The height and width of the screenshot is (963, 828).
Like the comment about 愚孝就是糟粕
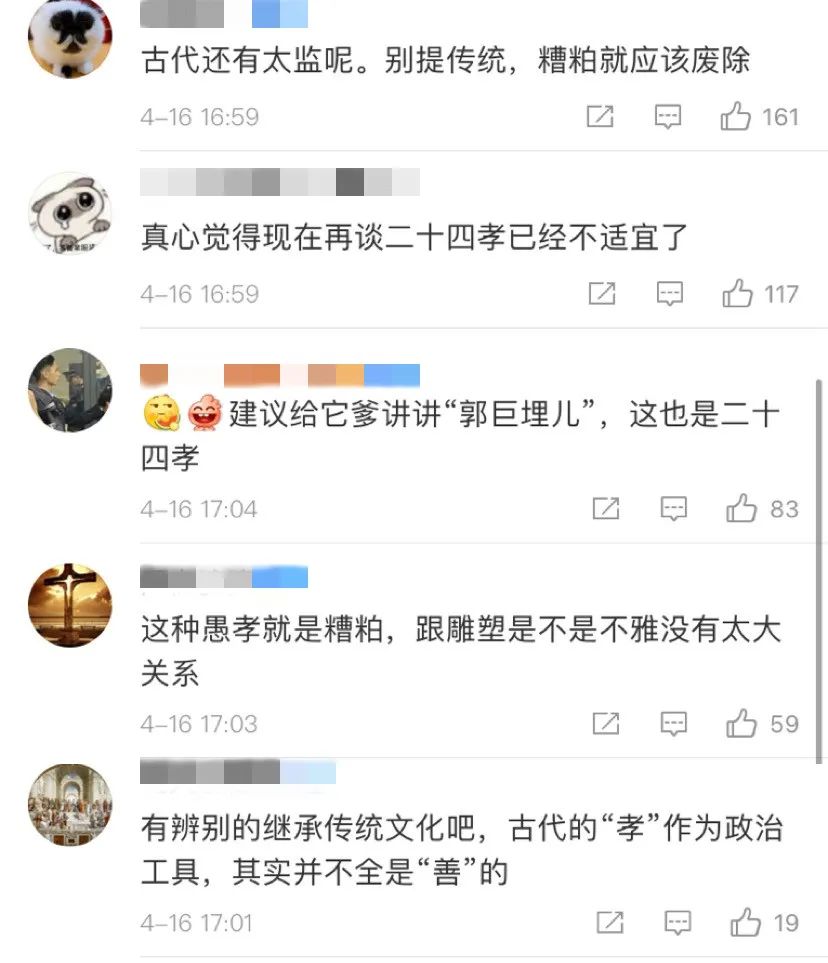(x=742, y=723)
